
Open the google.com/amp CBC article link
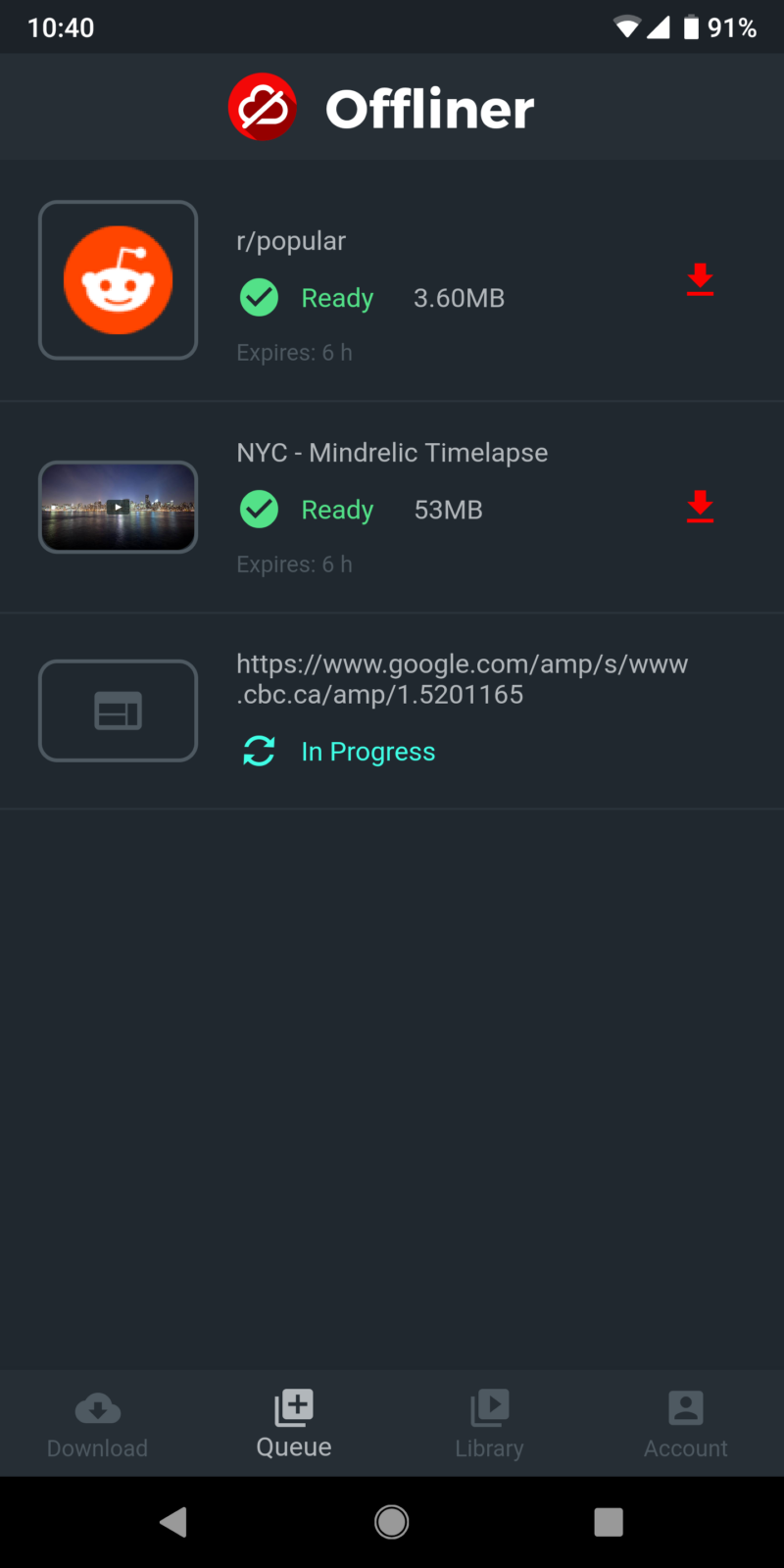pos(462,678)
